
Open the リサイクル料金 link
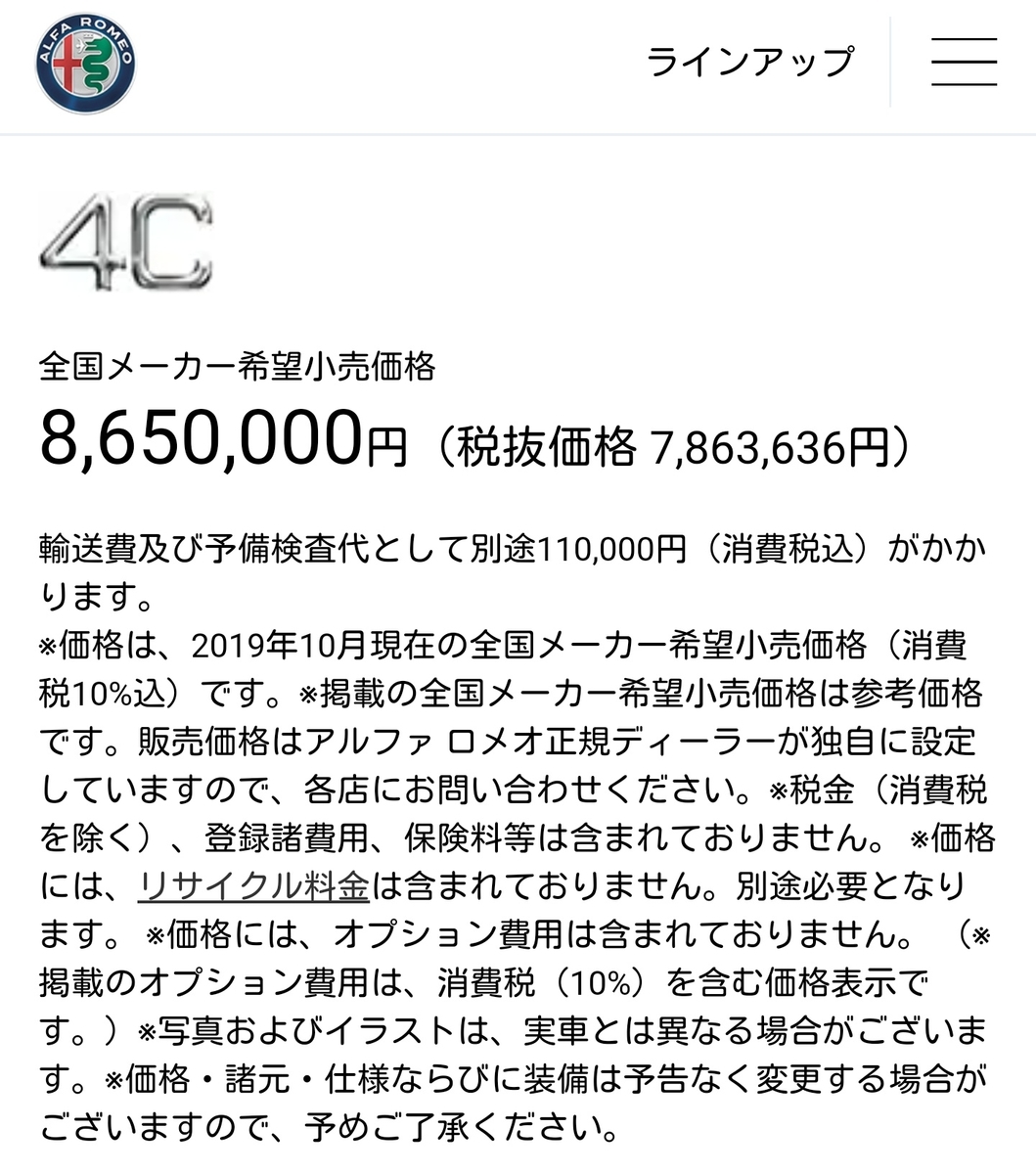pyautogui.click(x=254, y=886)
